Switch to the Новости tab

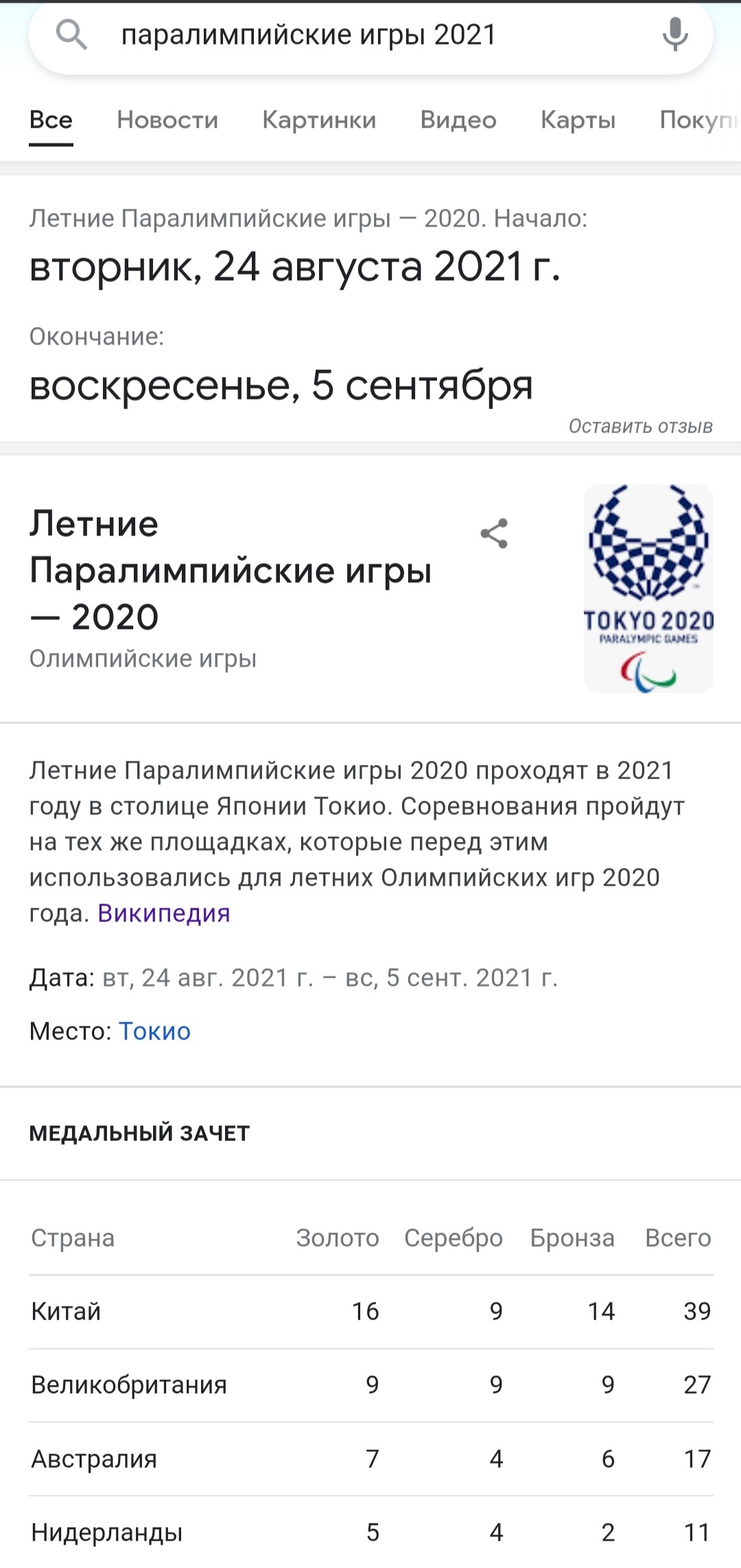[167, 120]
